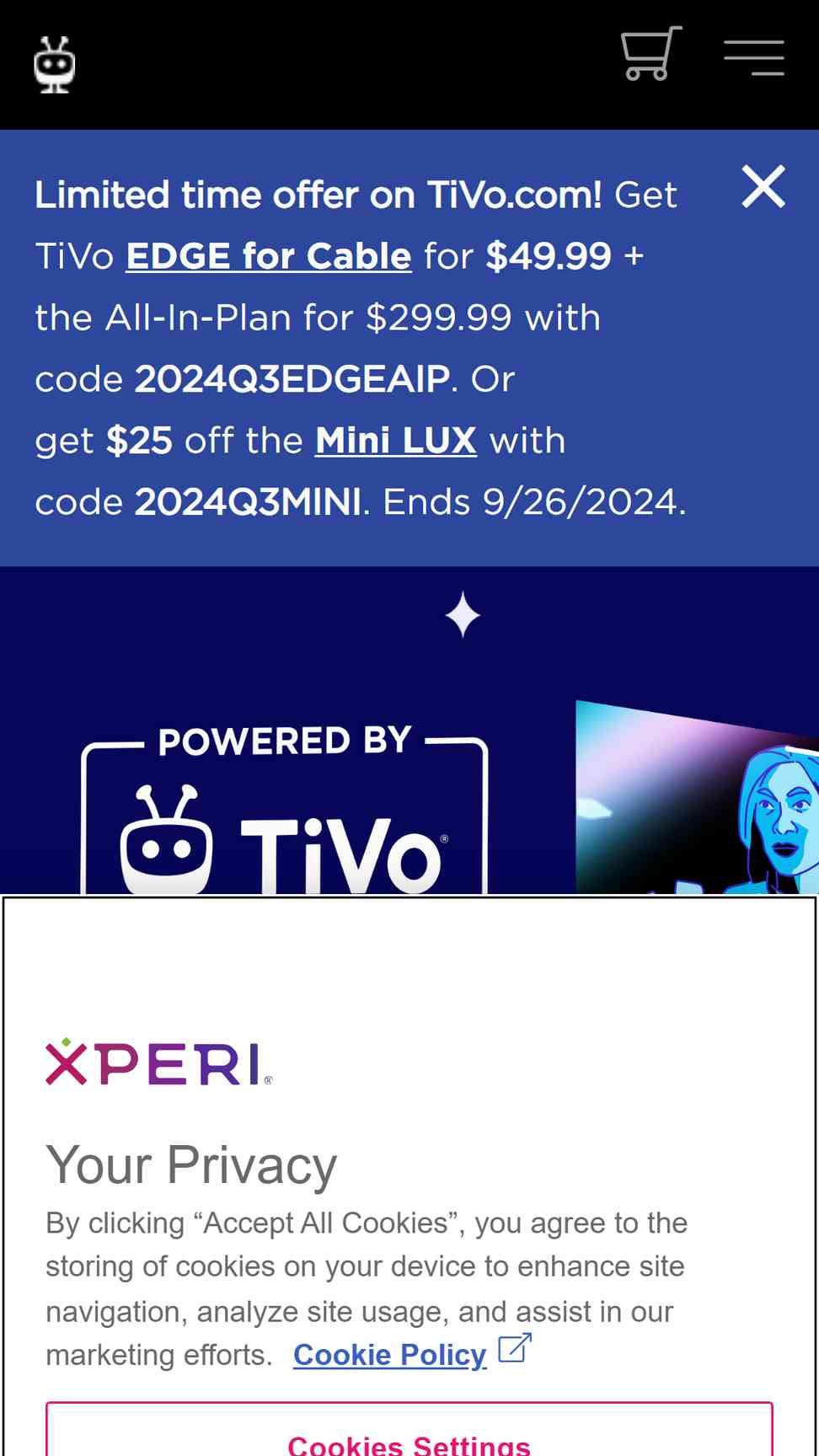Viewport: 819px width, 1456px height.
Task: Follow the EDGE for Cable link
Action: (269, 256)
